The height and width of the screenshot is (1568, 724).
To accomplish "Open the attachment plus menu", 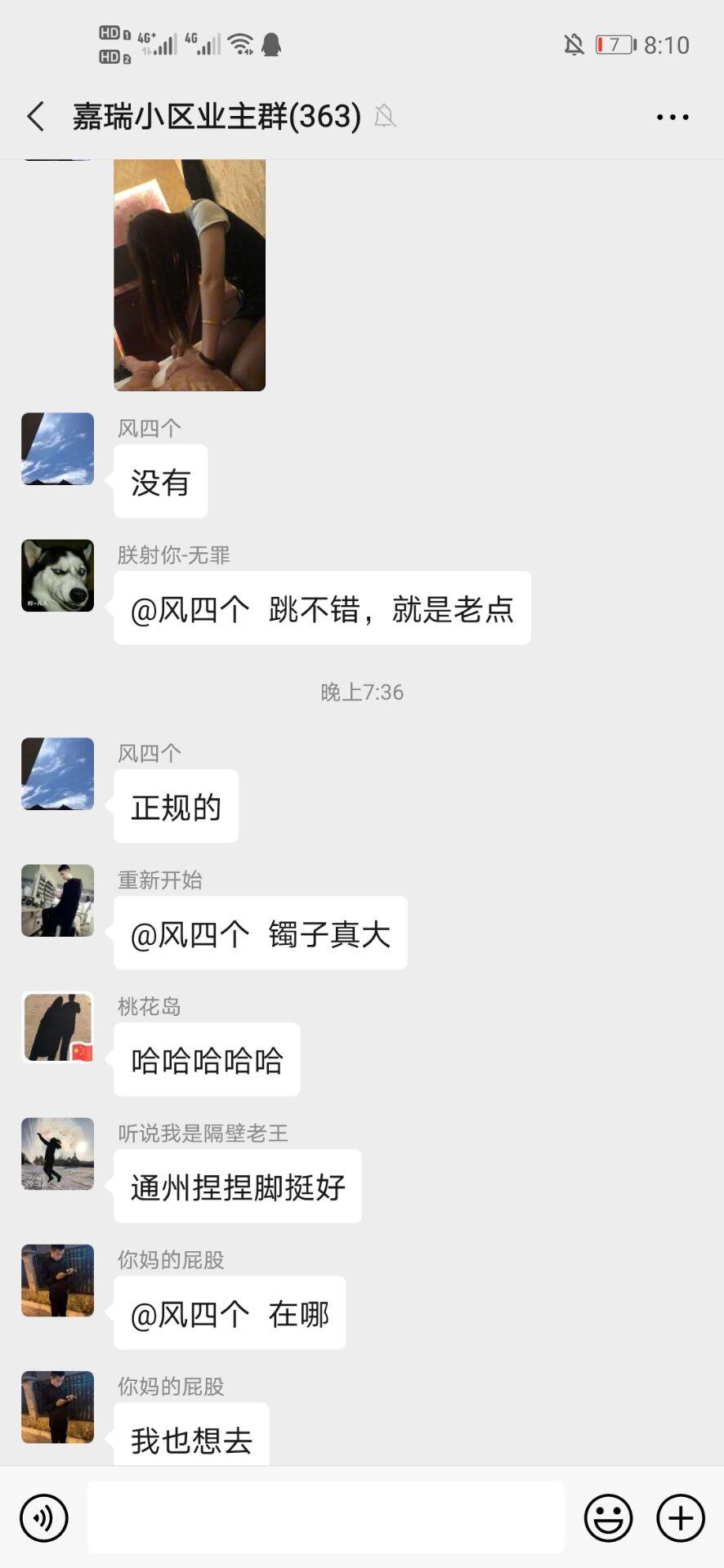I will point(678,1517).
